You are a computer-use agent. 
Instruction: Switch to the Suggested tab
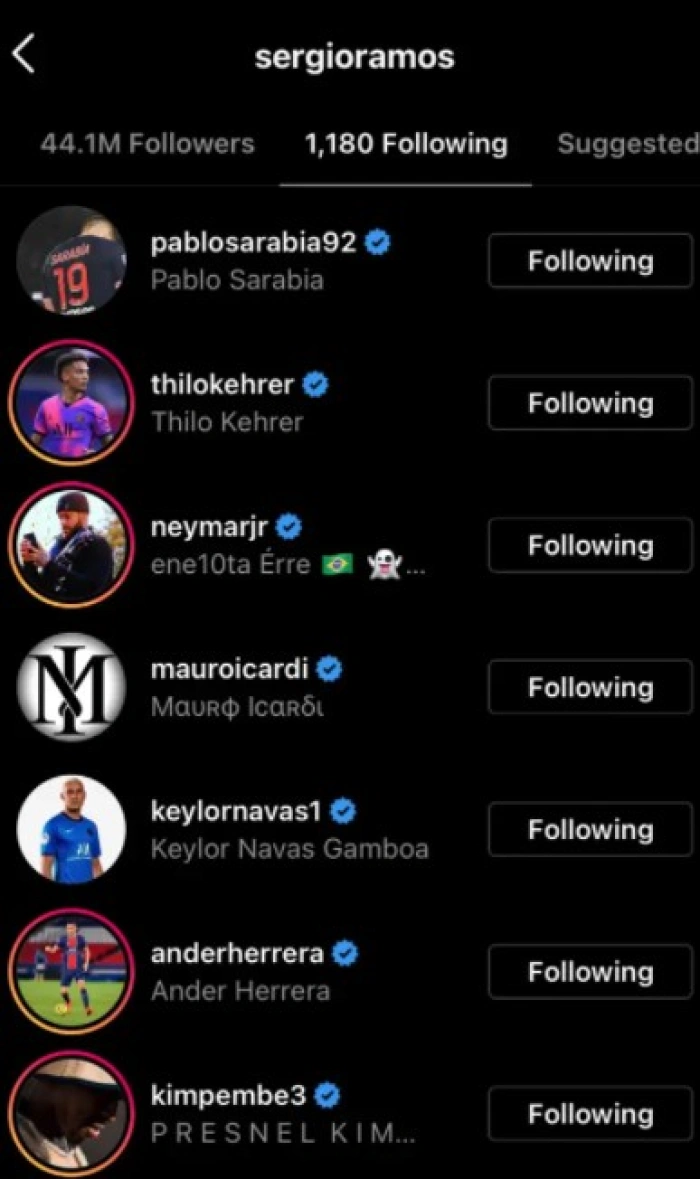click(627, 144)
